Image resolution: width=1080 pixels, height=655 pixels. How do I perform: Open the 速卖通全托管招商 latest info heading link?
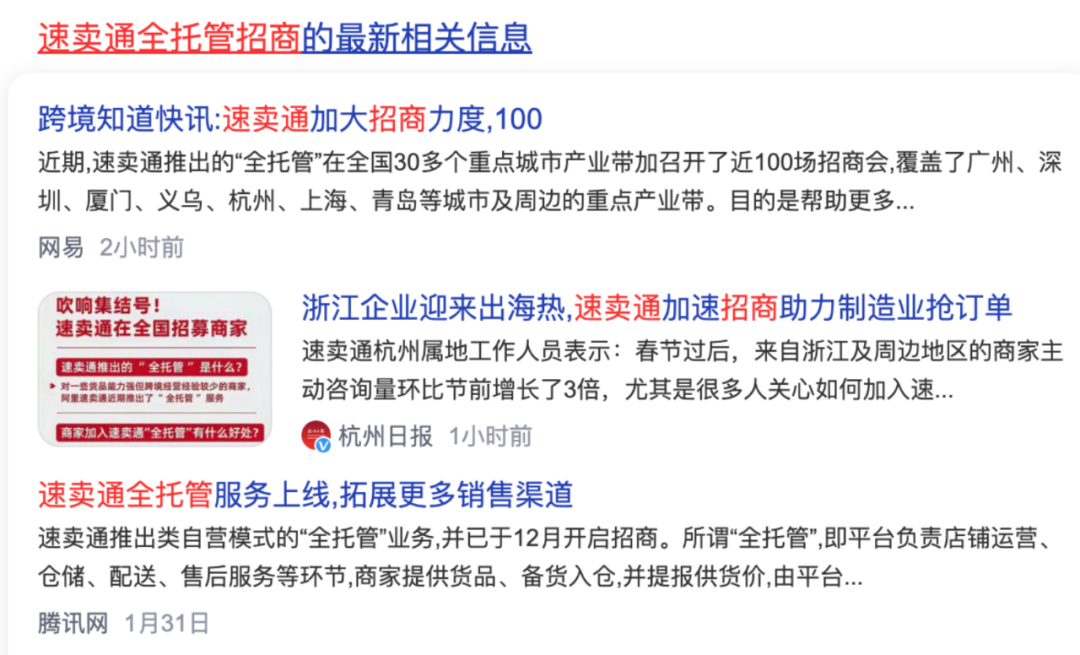coord(285,37)
